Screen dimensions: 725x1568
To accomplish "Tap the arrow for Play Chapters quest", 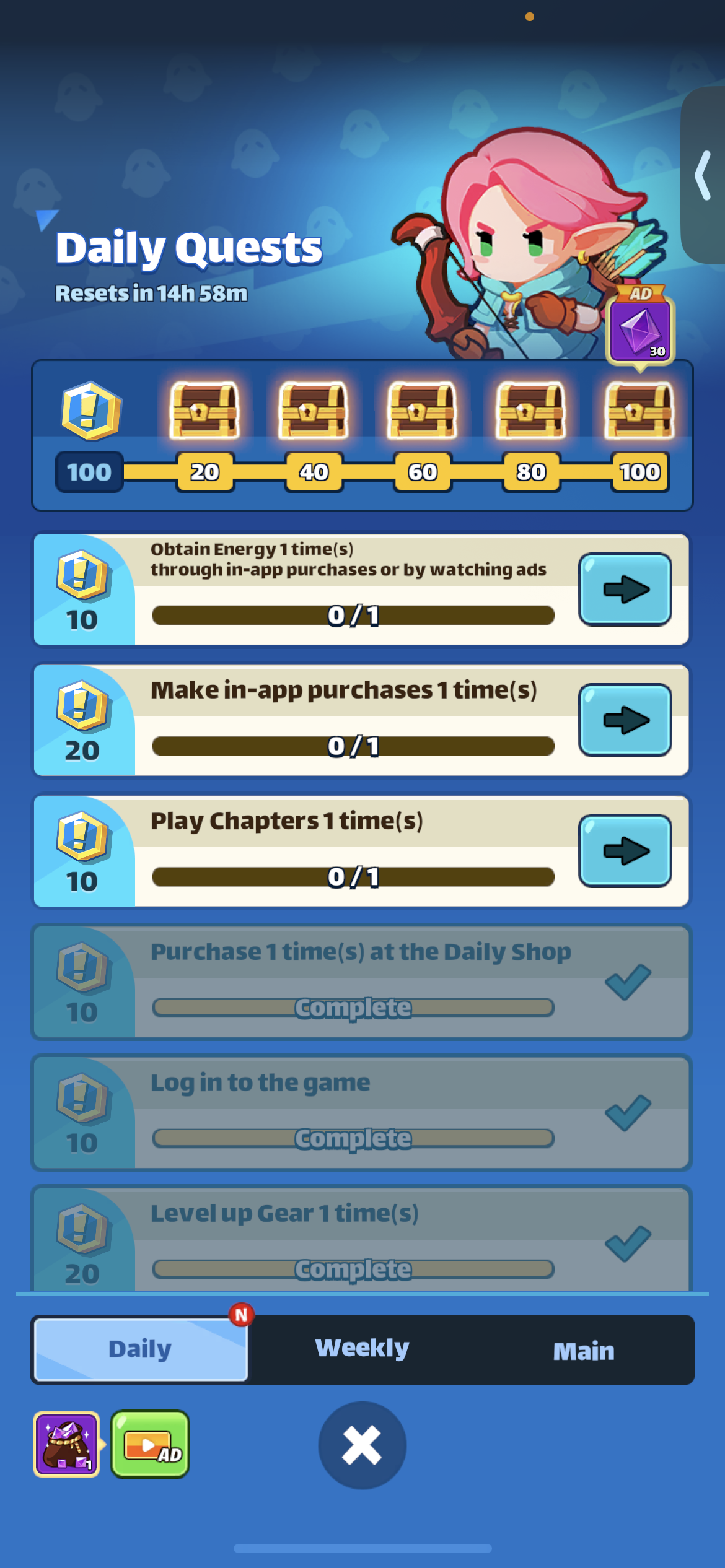I will [x=625, y=851].
